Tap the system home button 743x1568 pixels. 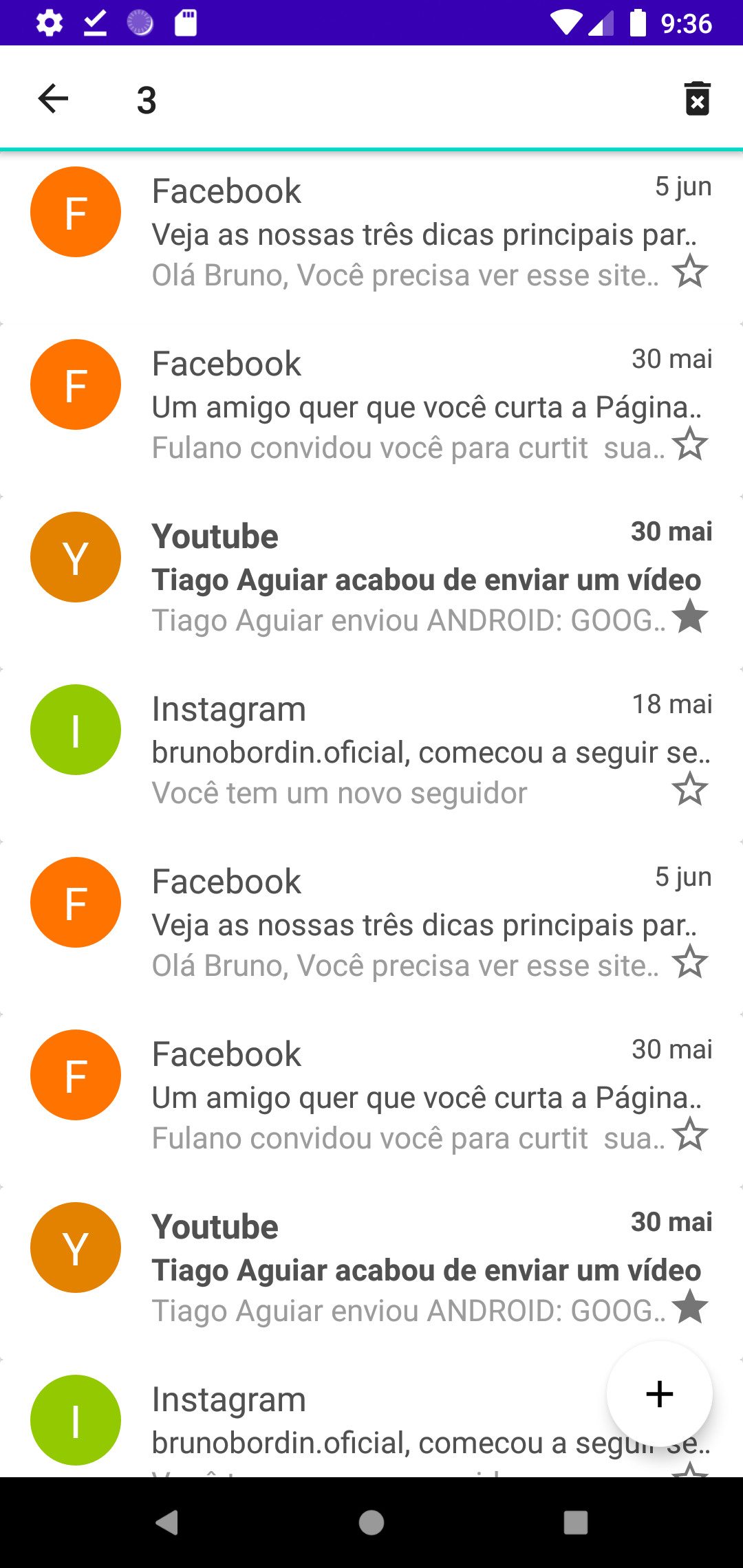[371, 1523]
